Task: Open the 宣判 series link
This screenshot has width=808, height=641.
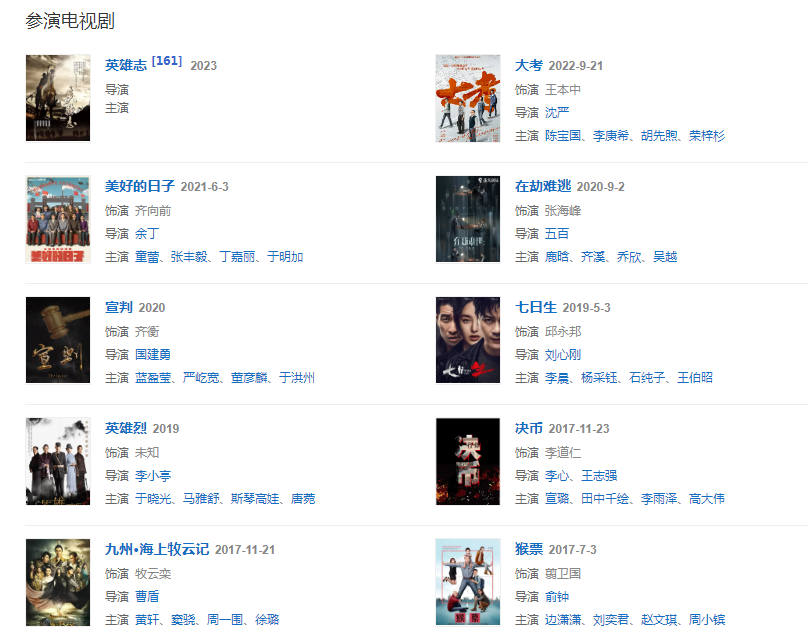Action: [x=118, y=307]
